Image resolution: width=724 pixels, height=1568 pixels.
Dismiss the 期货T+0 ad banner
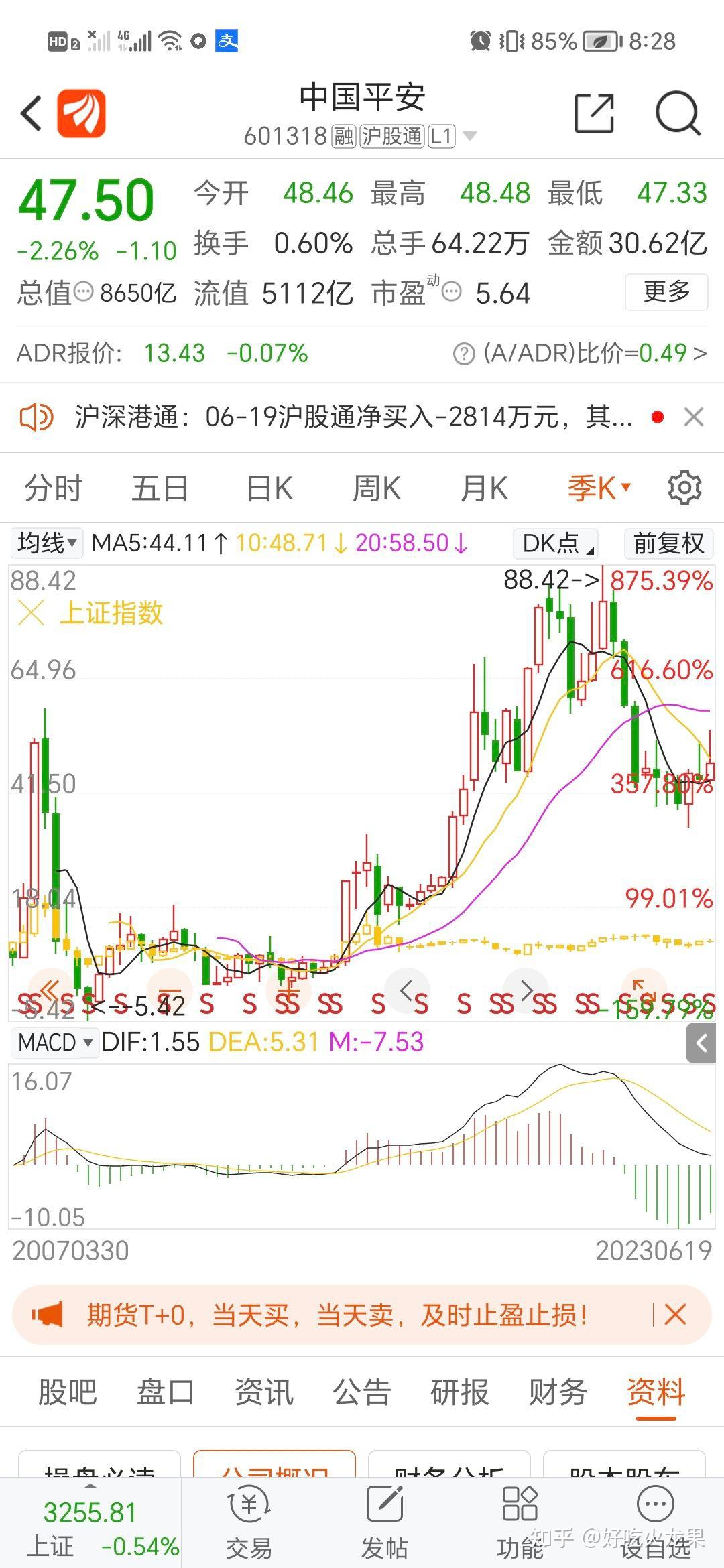coord(676,1315)
